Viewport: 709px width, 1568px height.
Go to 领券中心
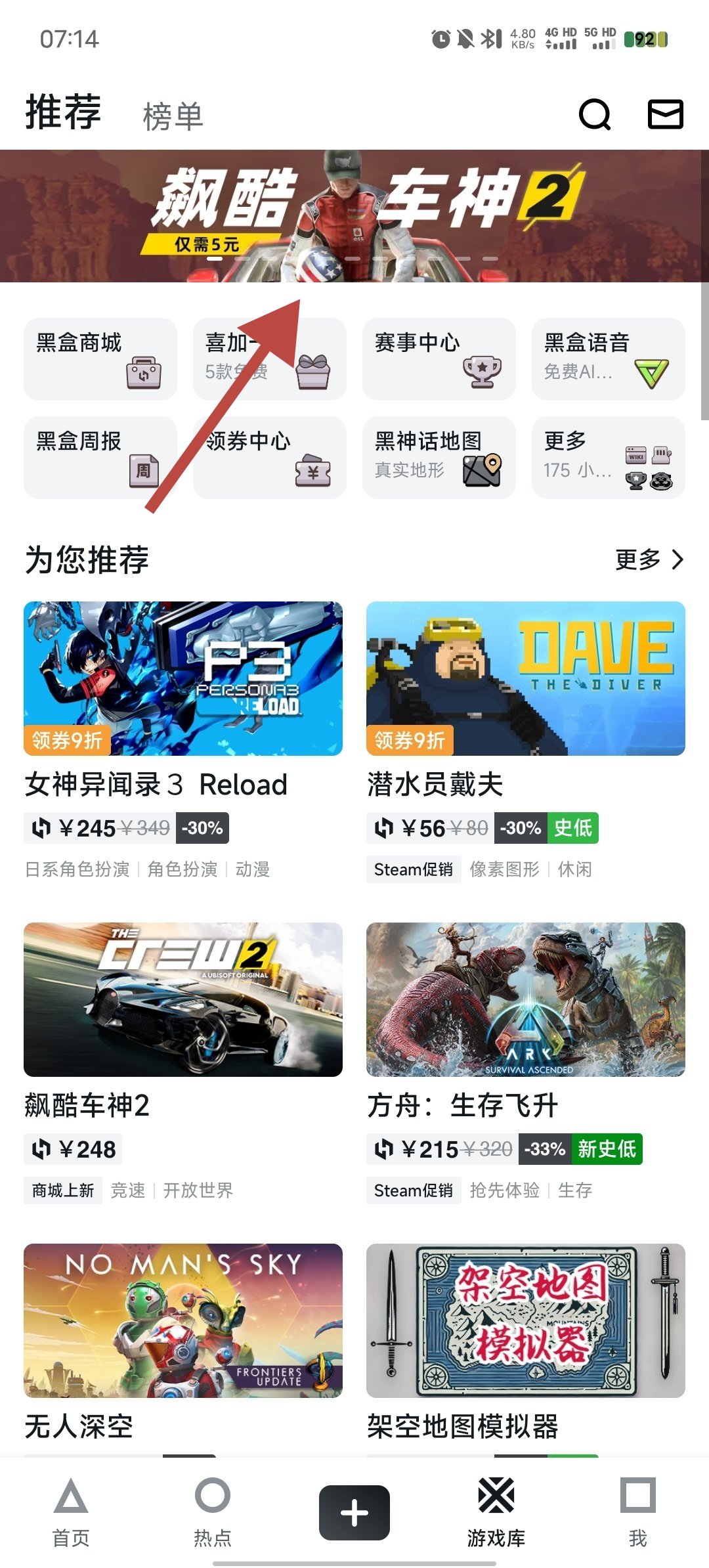tap(269, 457)
